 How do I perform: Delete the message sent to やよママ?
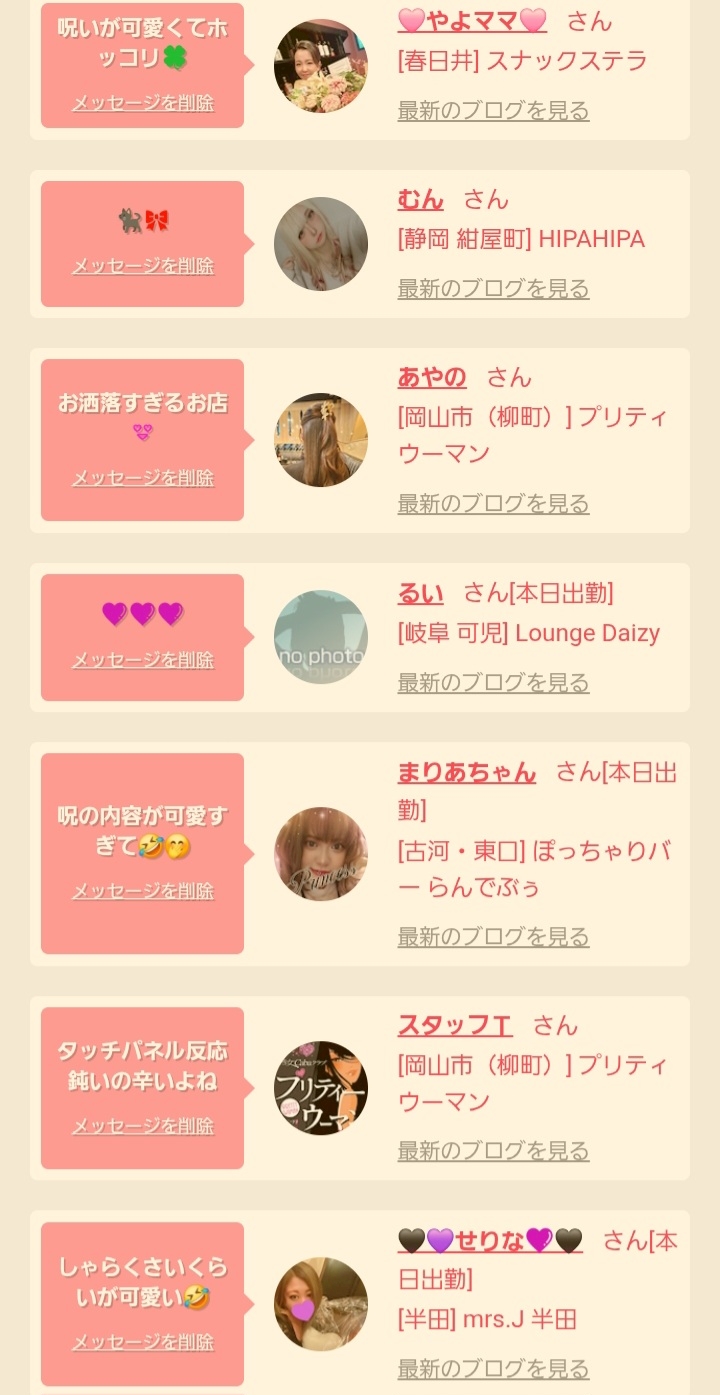coord(143,103)
